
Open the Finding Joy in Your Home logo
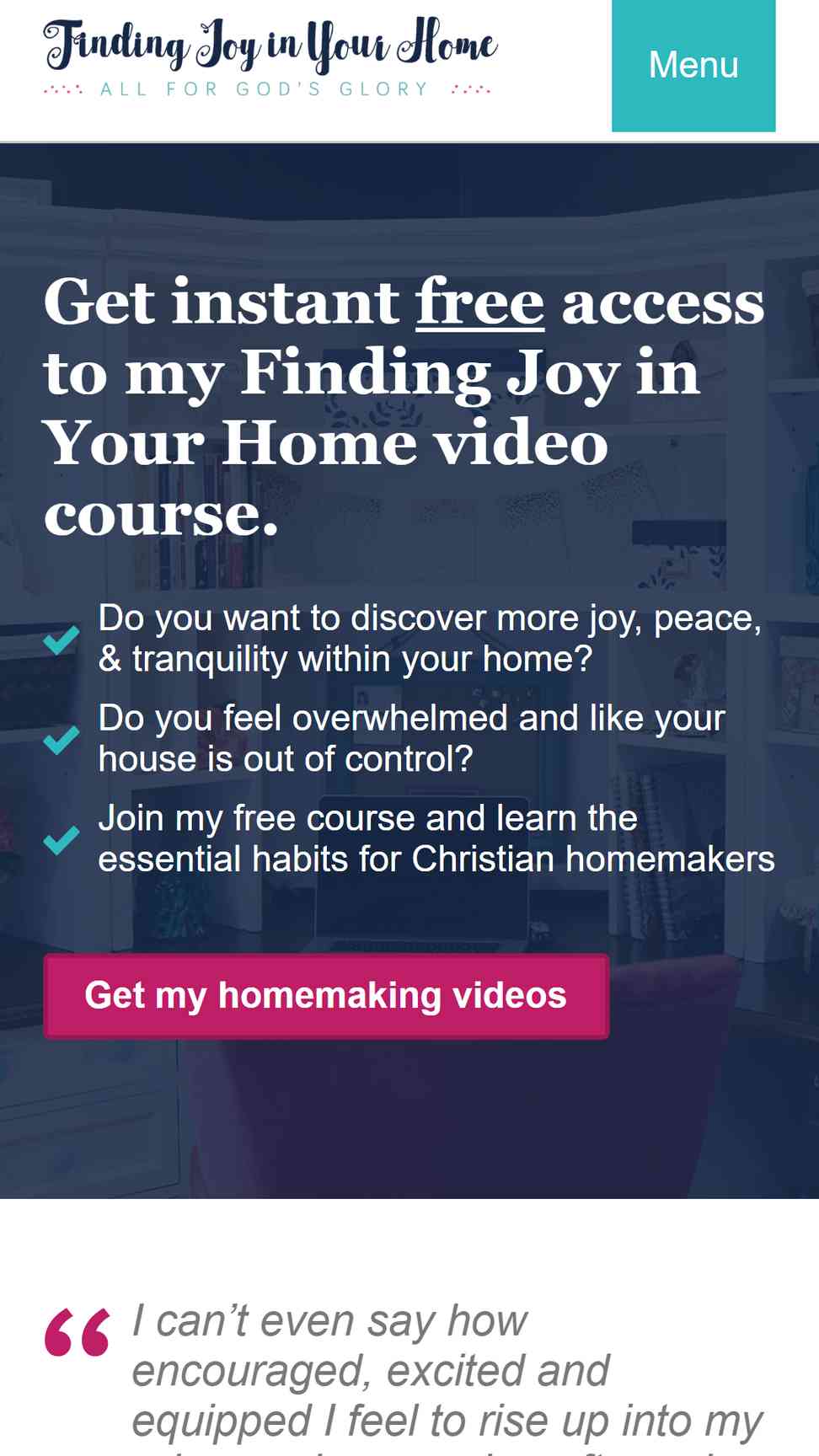point(270,56)
